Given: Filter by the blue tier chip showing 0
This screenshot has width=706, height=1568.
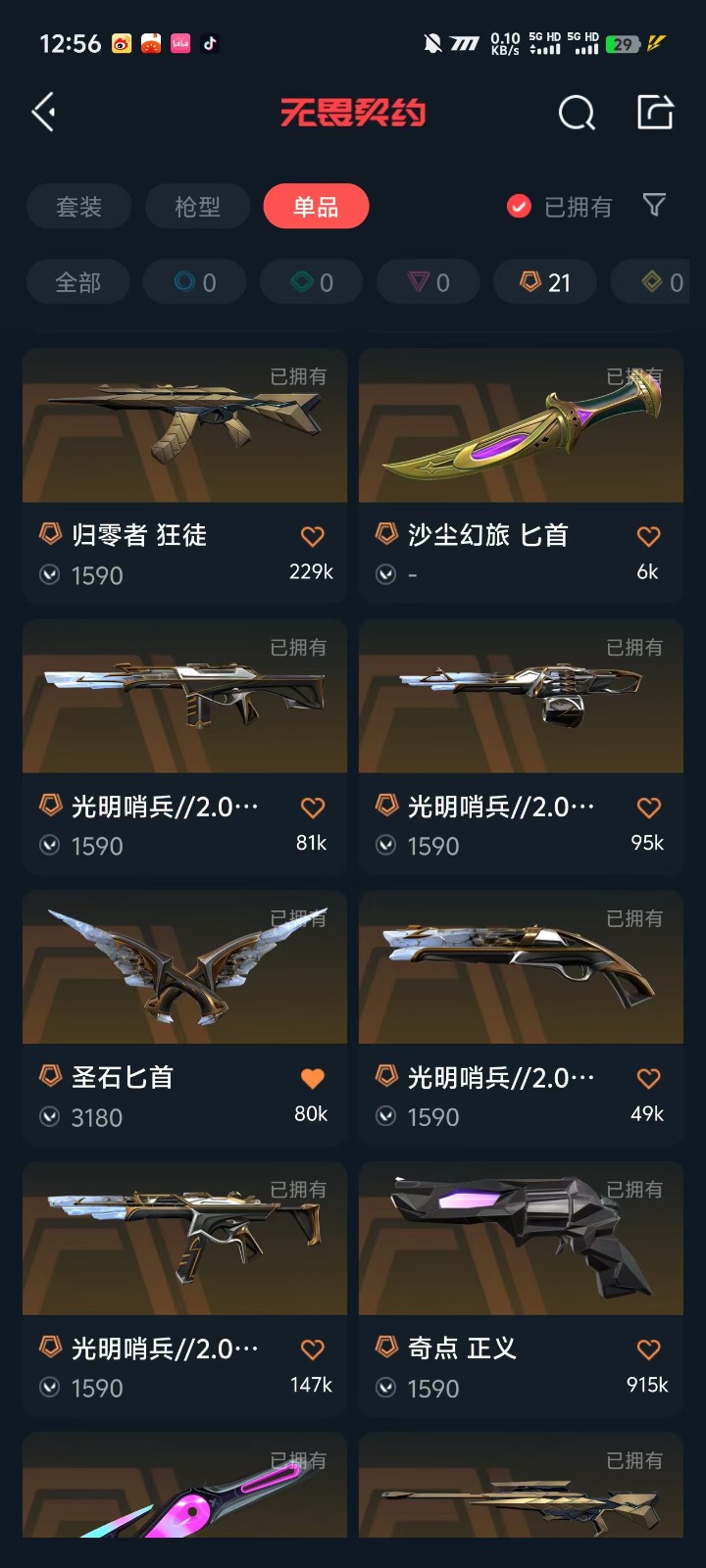Looking at the screenshot, I should click(194, 282).
